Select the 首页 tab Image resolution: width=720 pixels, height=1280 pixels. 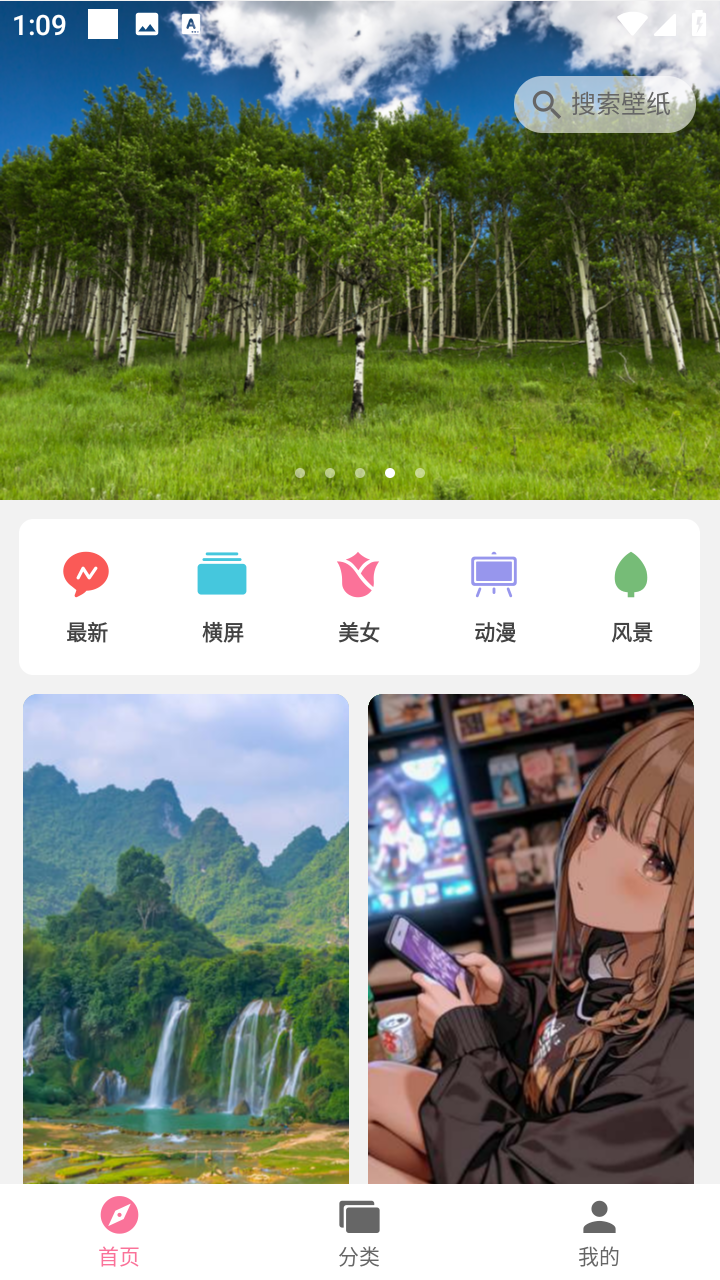point(119,1233)
